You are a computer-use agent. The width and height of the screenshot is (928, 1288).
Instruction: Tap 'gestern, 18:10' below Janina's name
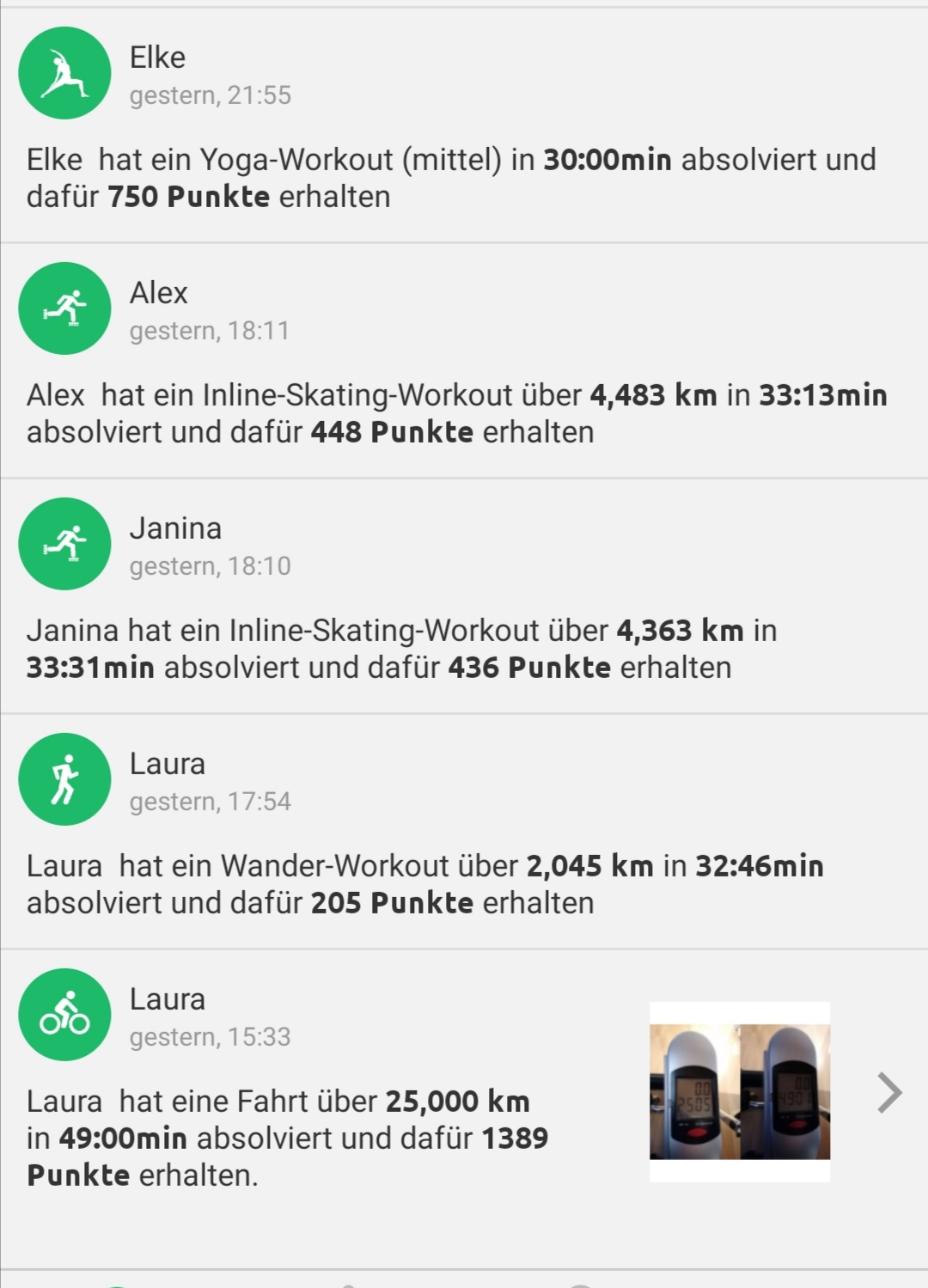(211, 566)
